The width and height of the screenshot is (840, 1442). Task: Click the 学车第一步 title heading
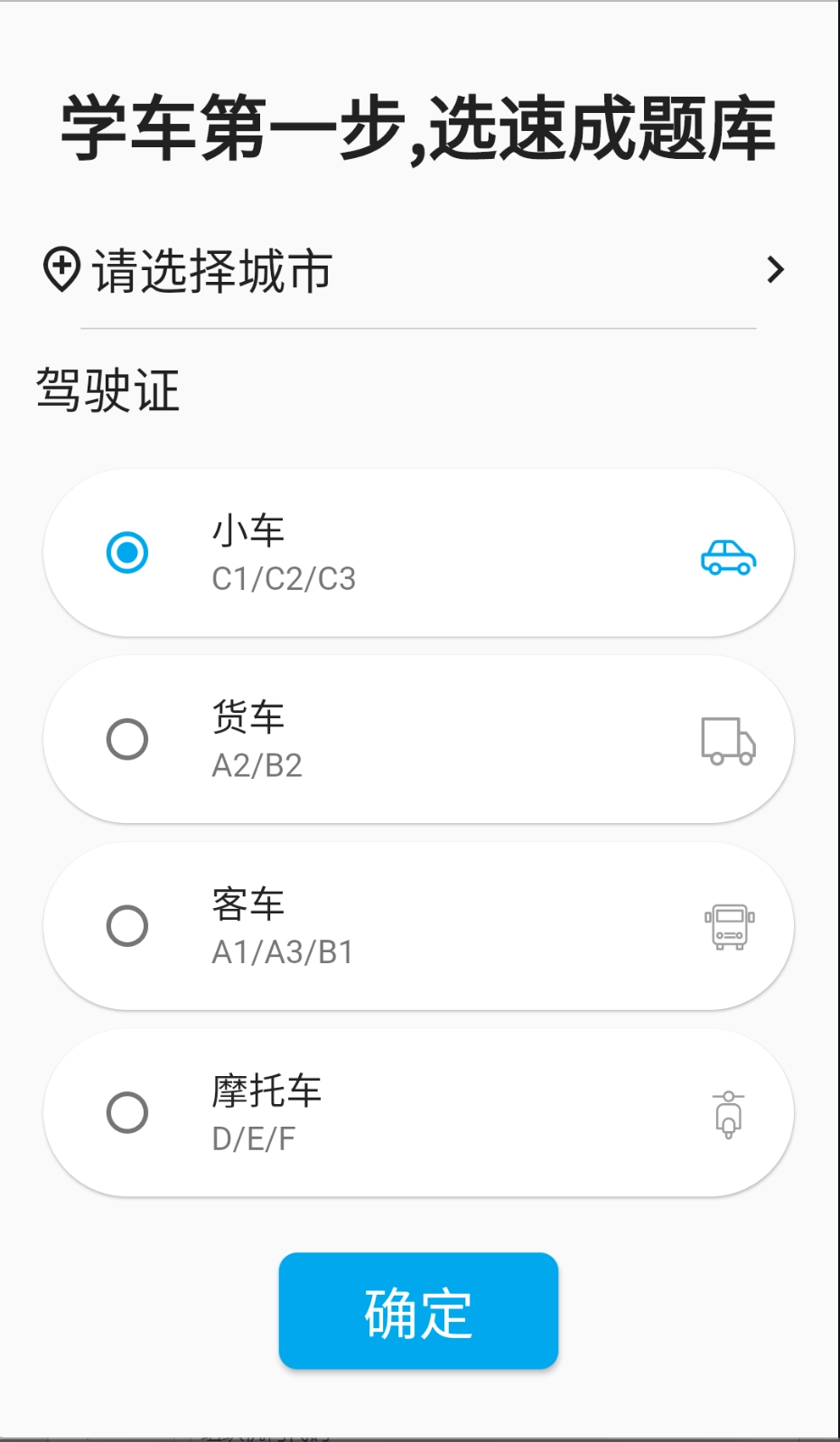point(420,126)
